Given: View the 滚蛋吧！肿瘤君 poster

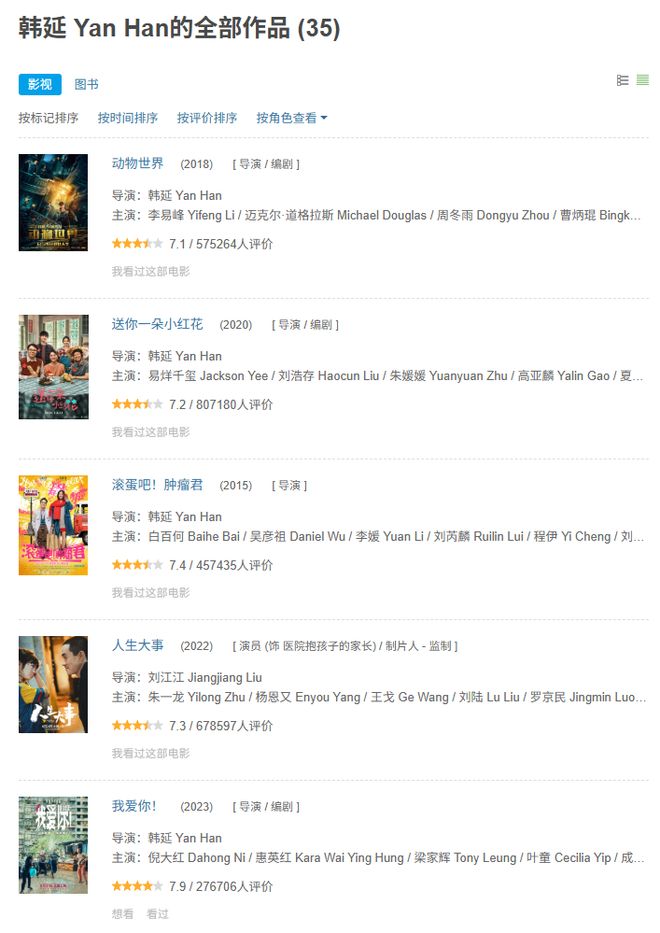Looking at the screenshot, I should (53, 525).
